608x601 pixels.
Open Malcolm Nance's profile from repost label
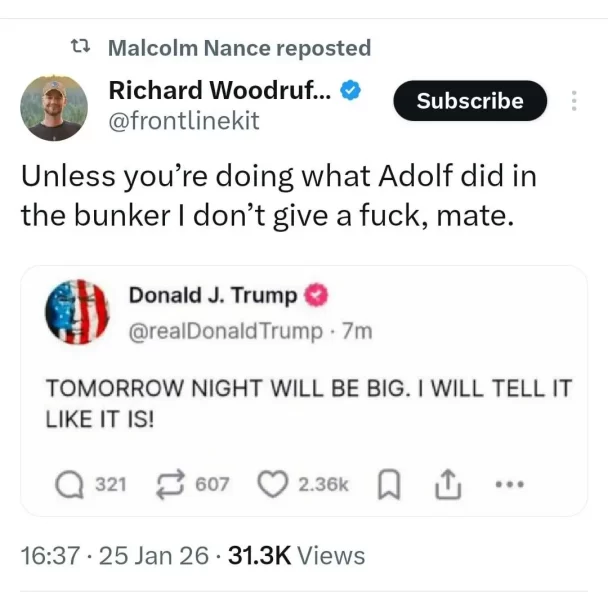coord(238,47)
